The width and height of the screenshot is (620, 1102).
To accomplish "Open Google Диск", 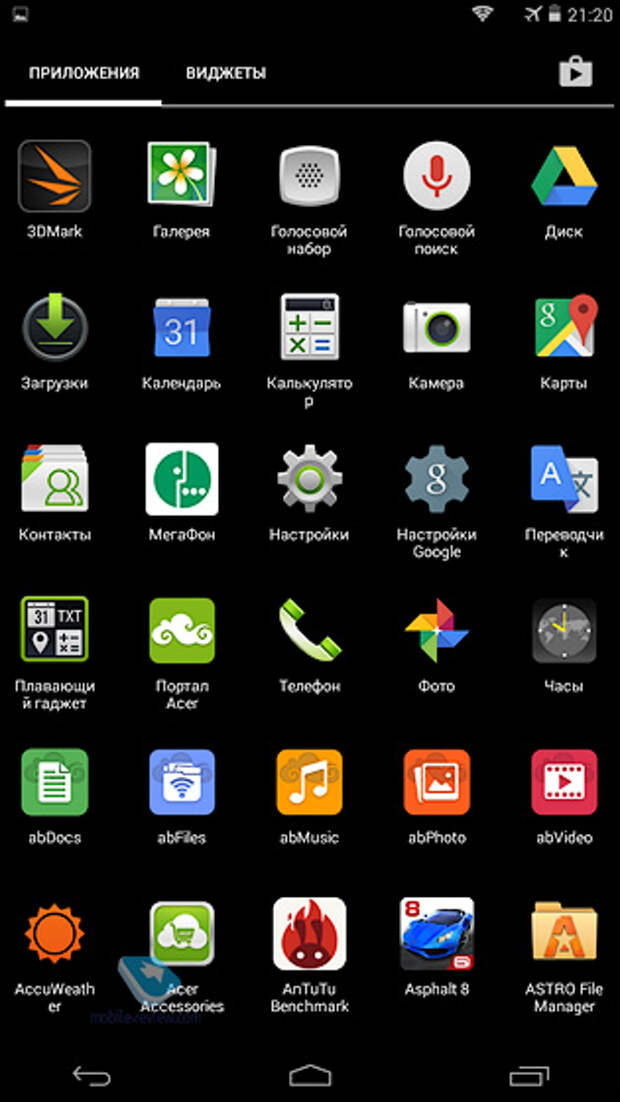I will tap(564, 176).
